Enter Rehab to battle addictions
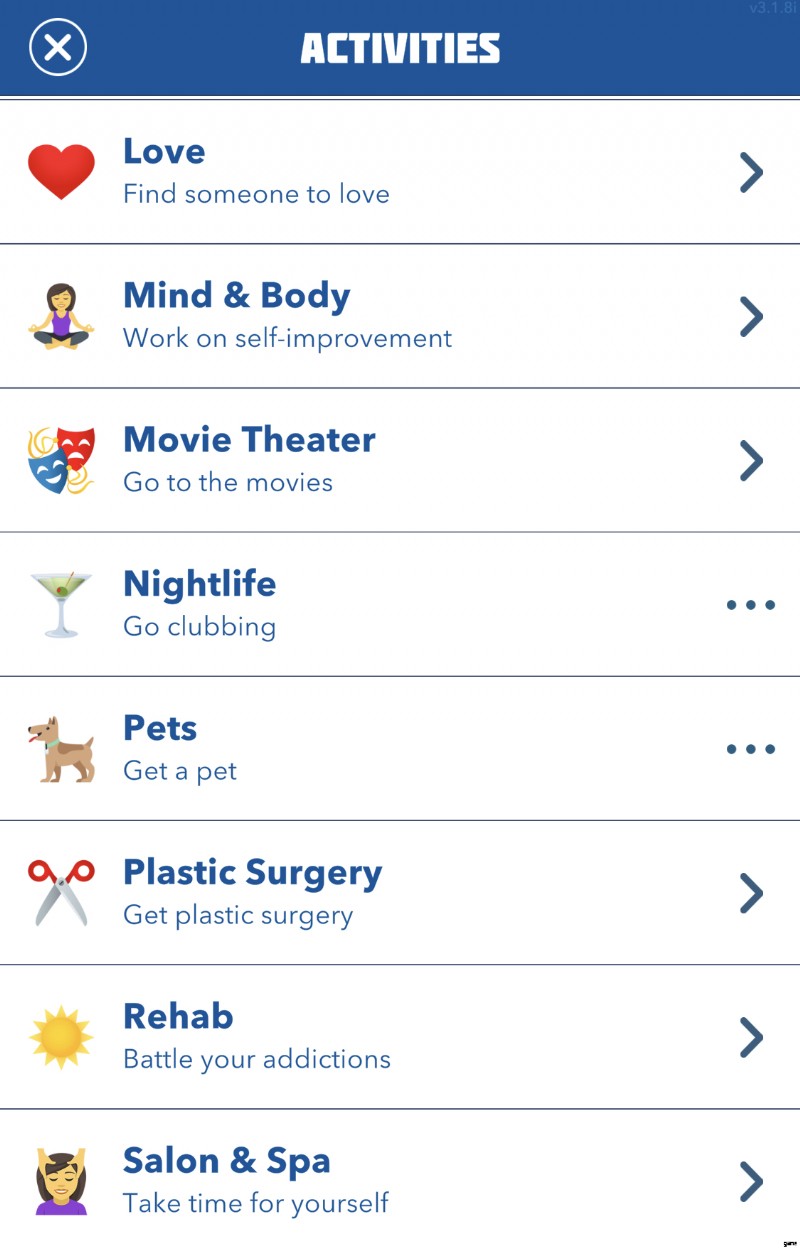This screenshot has height=1248, width=800. point(400,1036)
